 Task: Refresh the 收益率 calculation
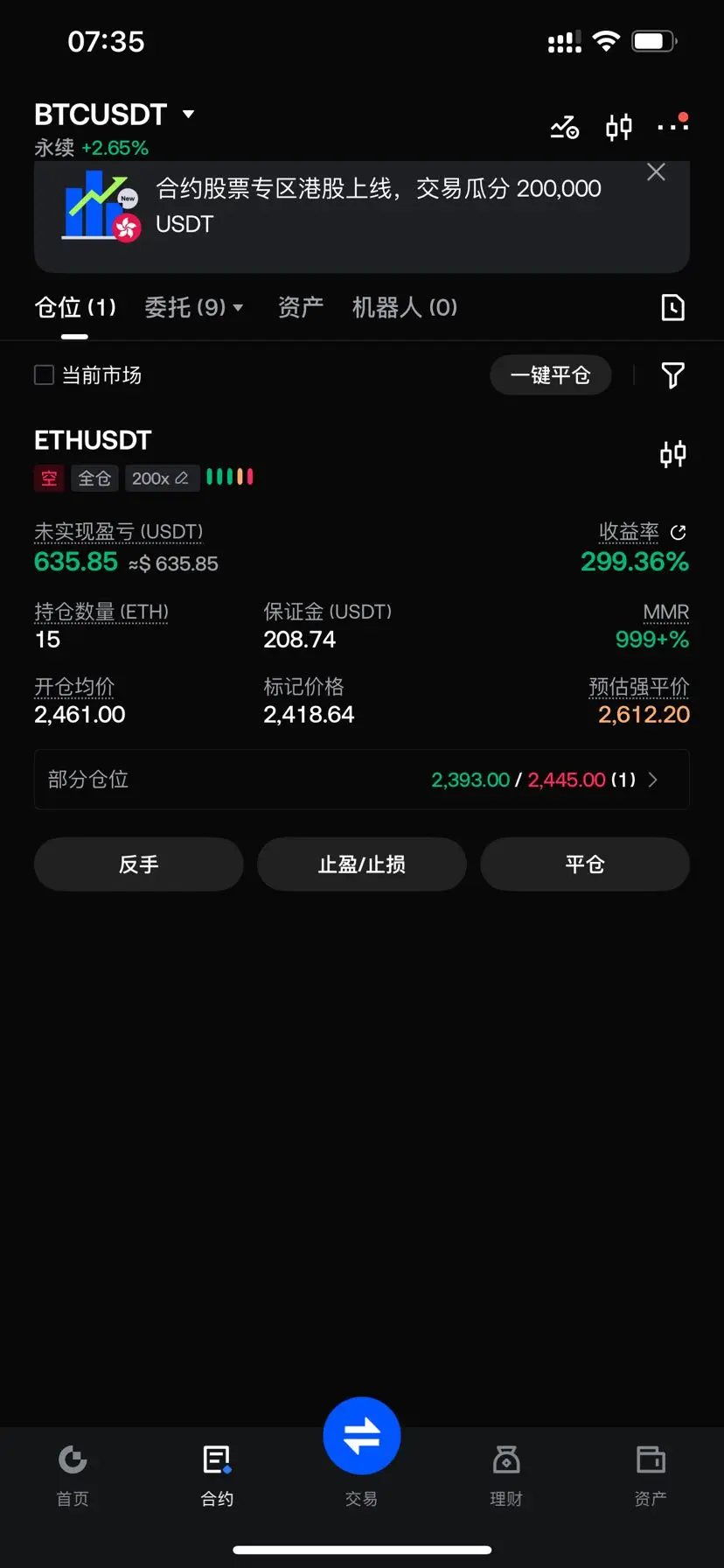coord(678,532)
